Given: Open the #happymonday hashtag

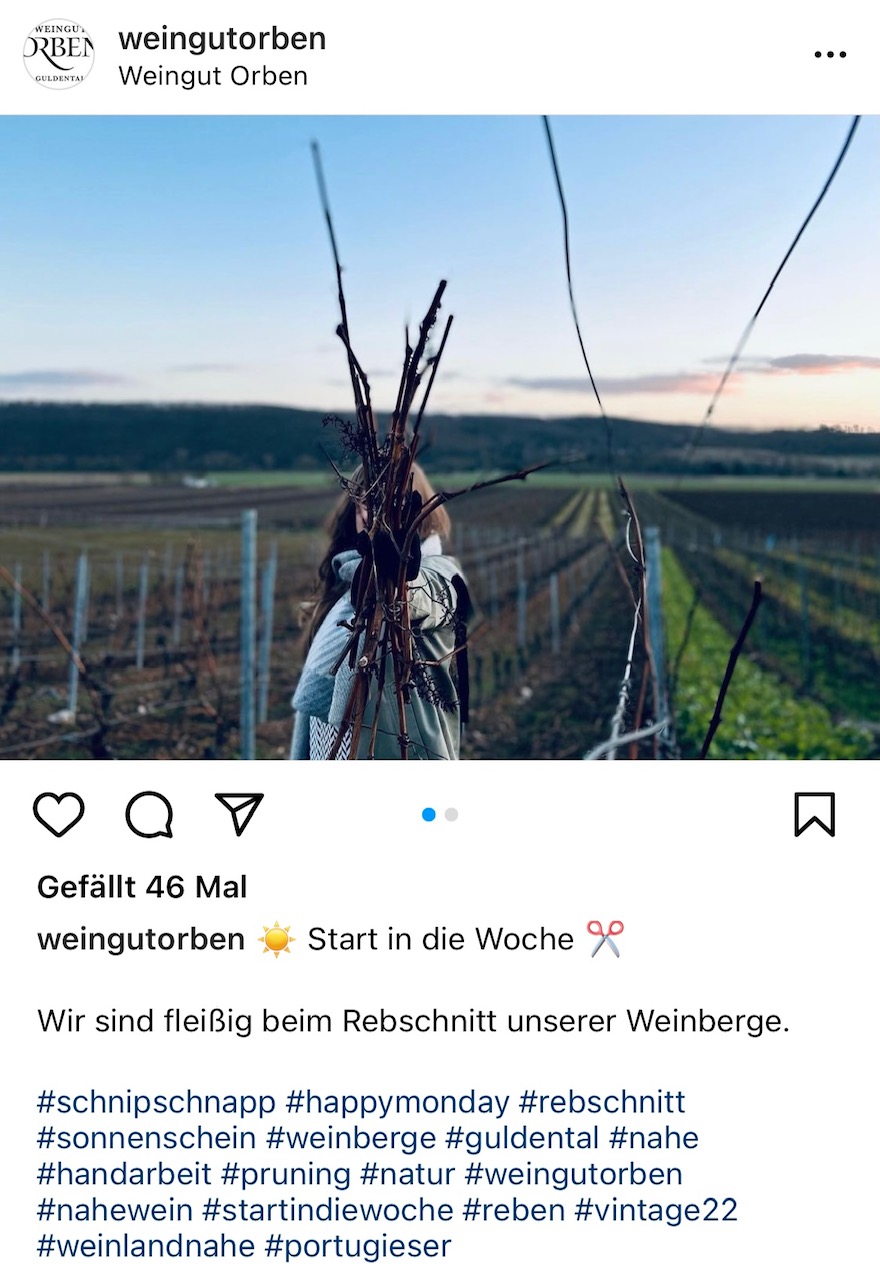Looking at the screenshot, I should 397,1102.
